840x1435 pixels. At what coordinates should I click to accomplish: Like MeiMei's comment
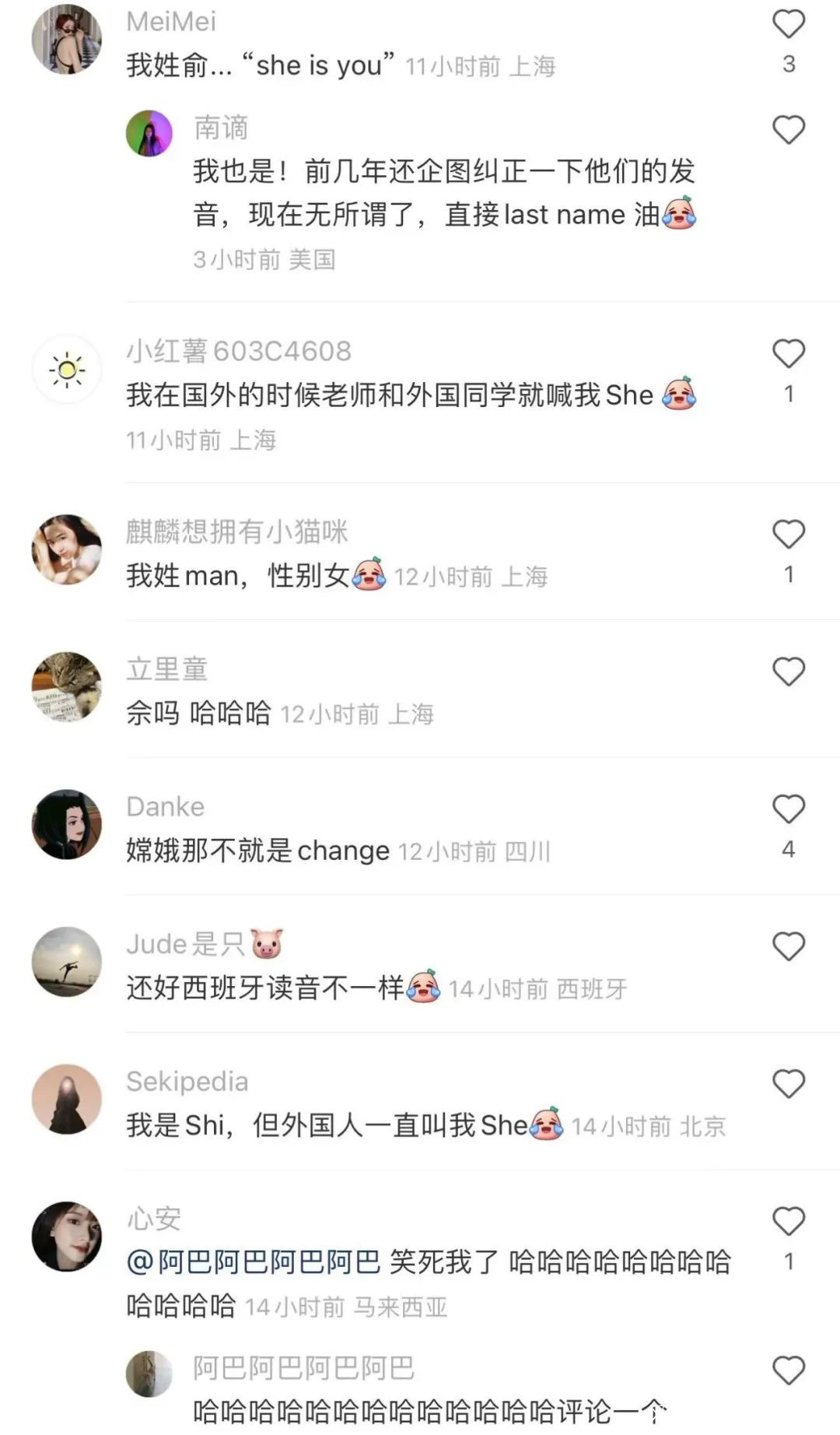(788, 24)
